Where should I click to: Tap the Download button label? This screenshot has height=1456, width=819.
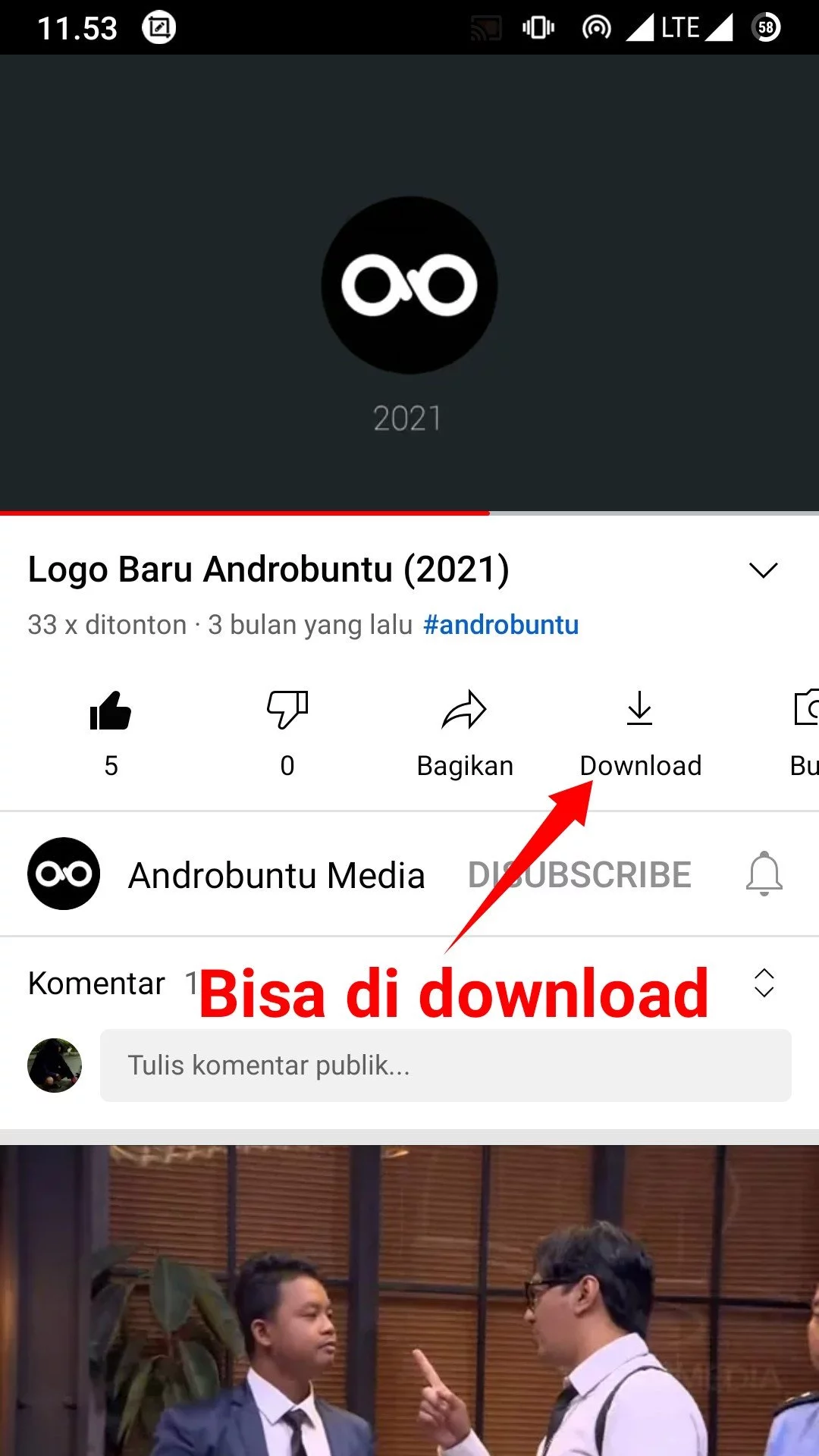point(641,764)
